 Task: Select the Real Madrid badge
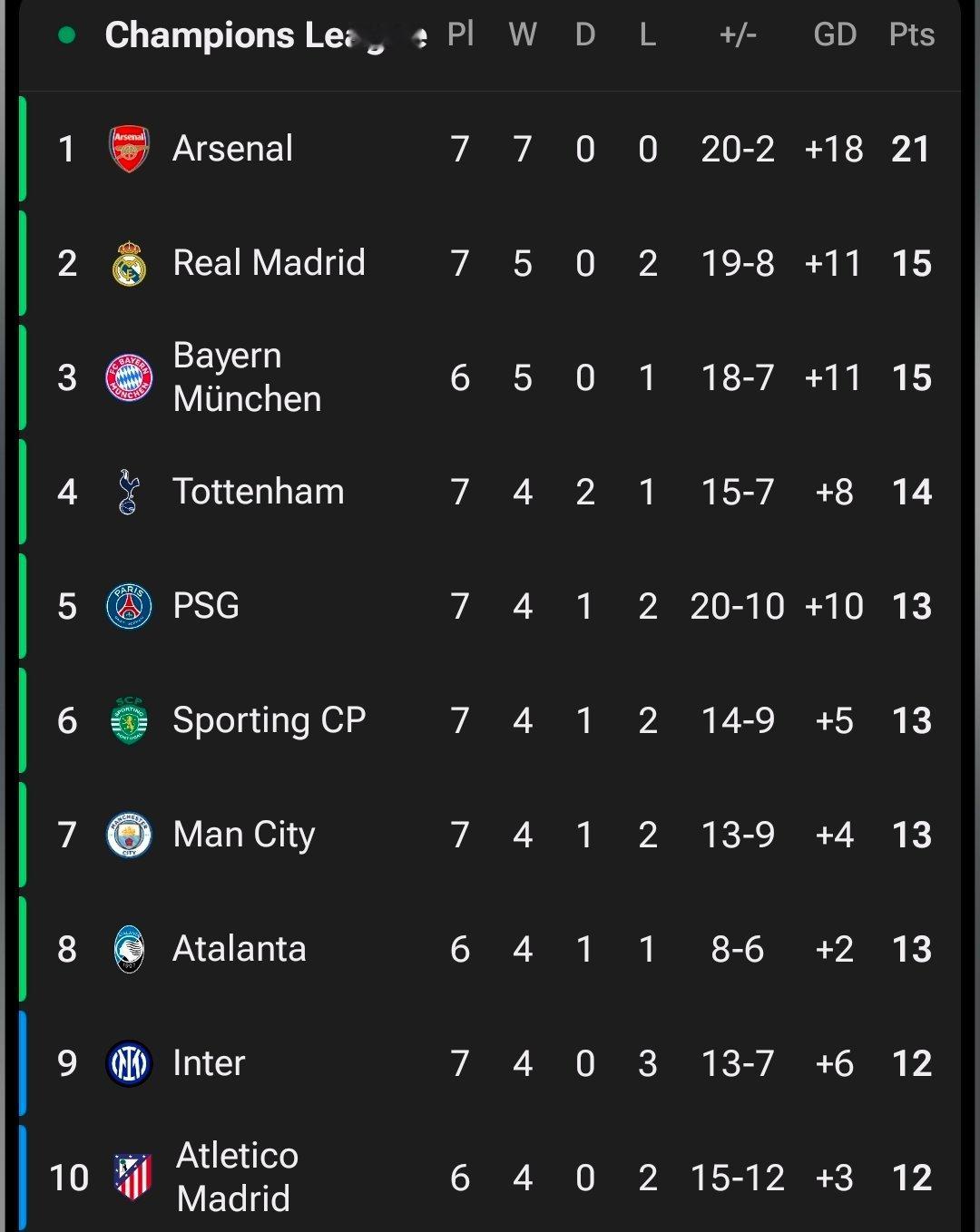(x=130, y=262)
